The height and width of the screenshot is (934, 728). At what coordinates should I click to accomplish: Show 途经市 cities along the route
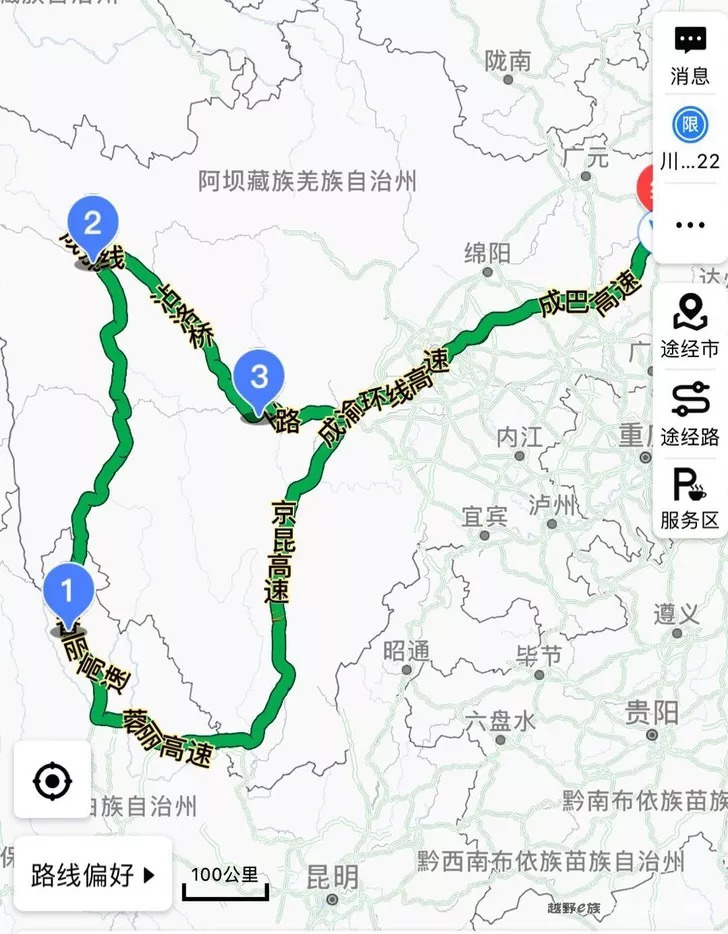[x=690, y=323]
